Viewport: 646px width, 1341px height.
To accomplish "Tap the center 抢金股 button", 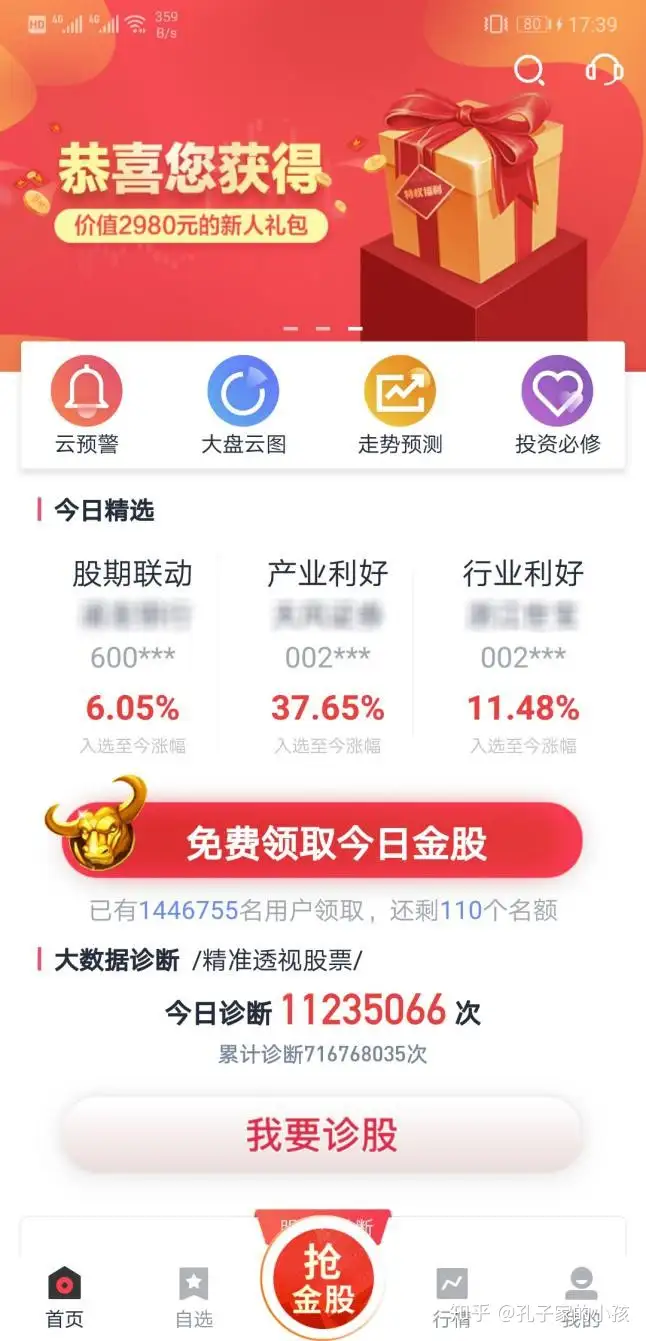I will (322, 1280).
